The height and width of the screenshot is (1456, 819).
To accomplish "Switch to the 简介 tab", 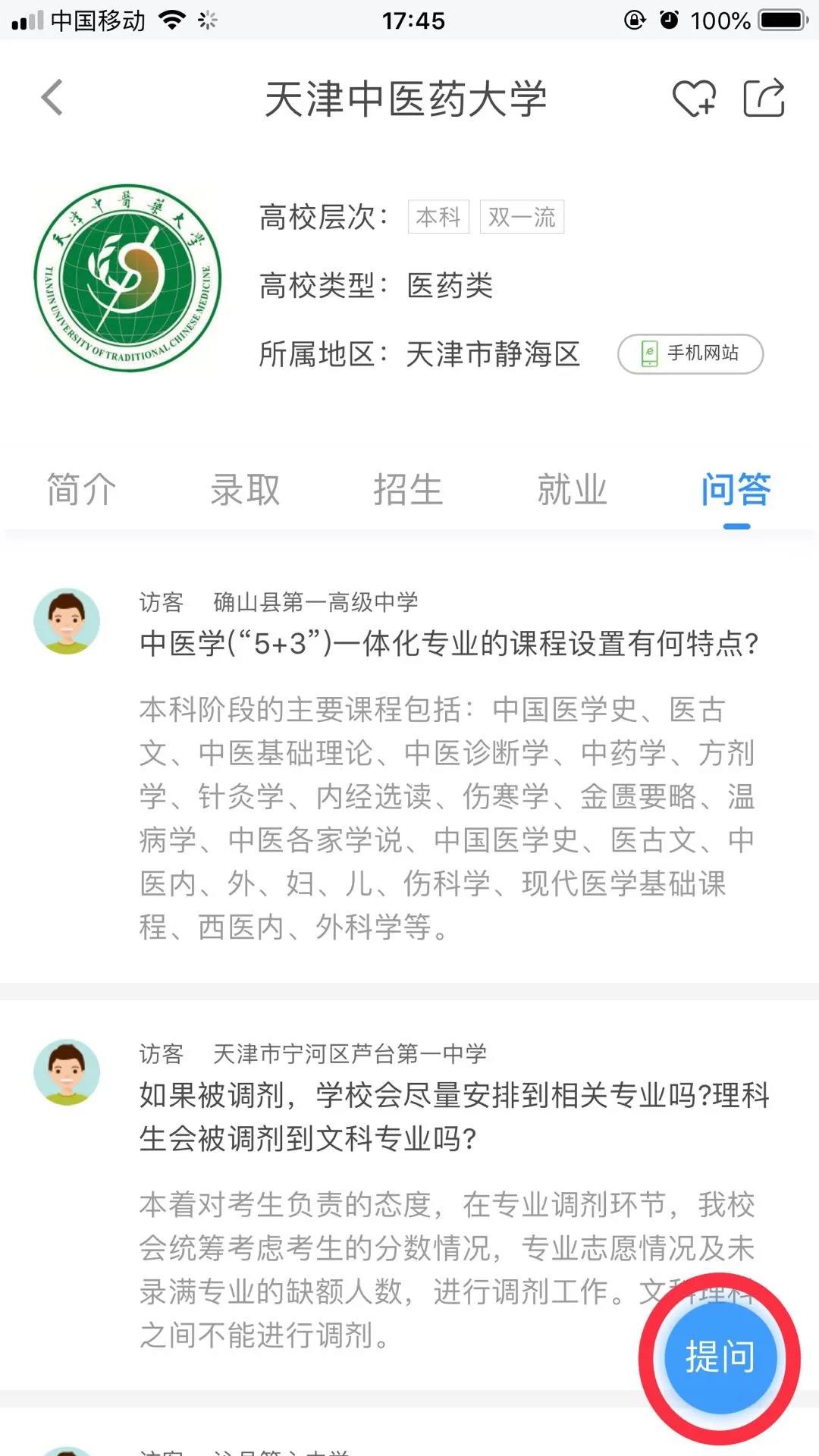I will pyautogui.click(x=81, y=489).
